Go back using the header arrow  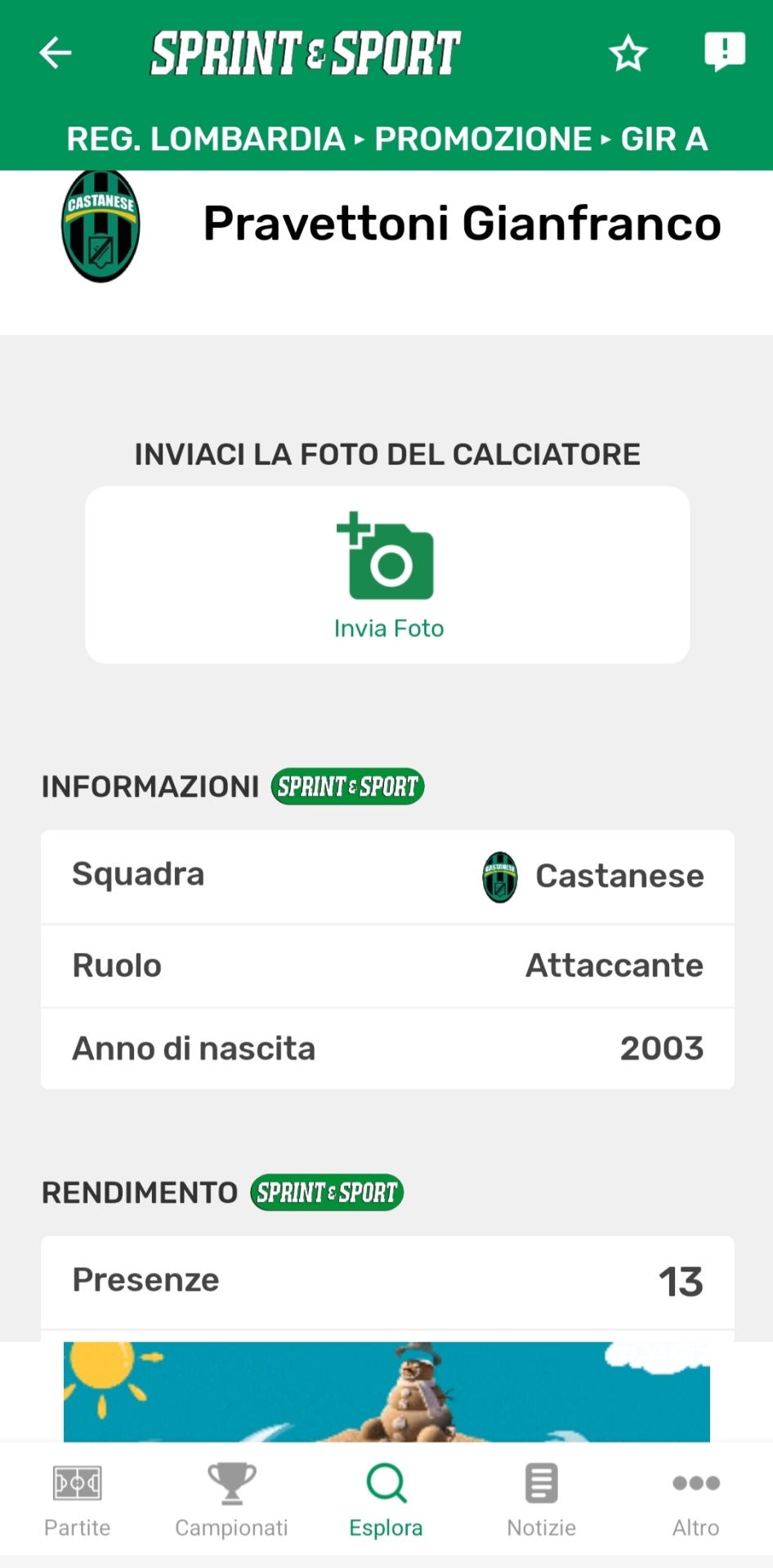tap(56, 53)
